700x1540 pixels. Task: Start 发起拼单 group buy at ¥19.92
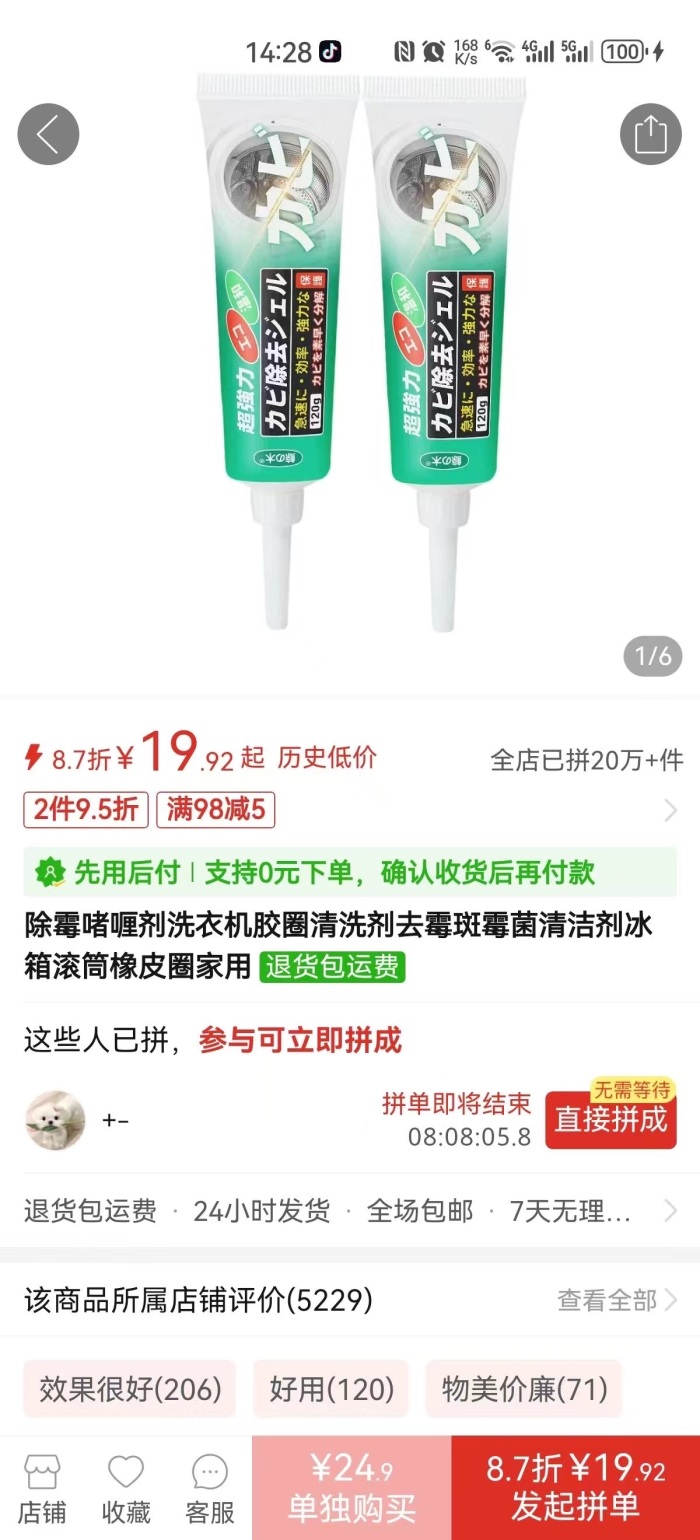[575, 1488]
